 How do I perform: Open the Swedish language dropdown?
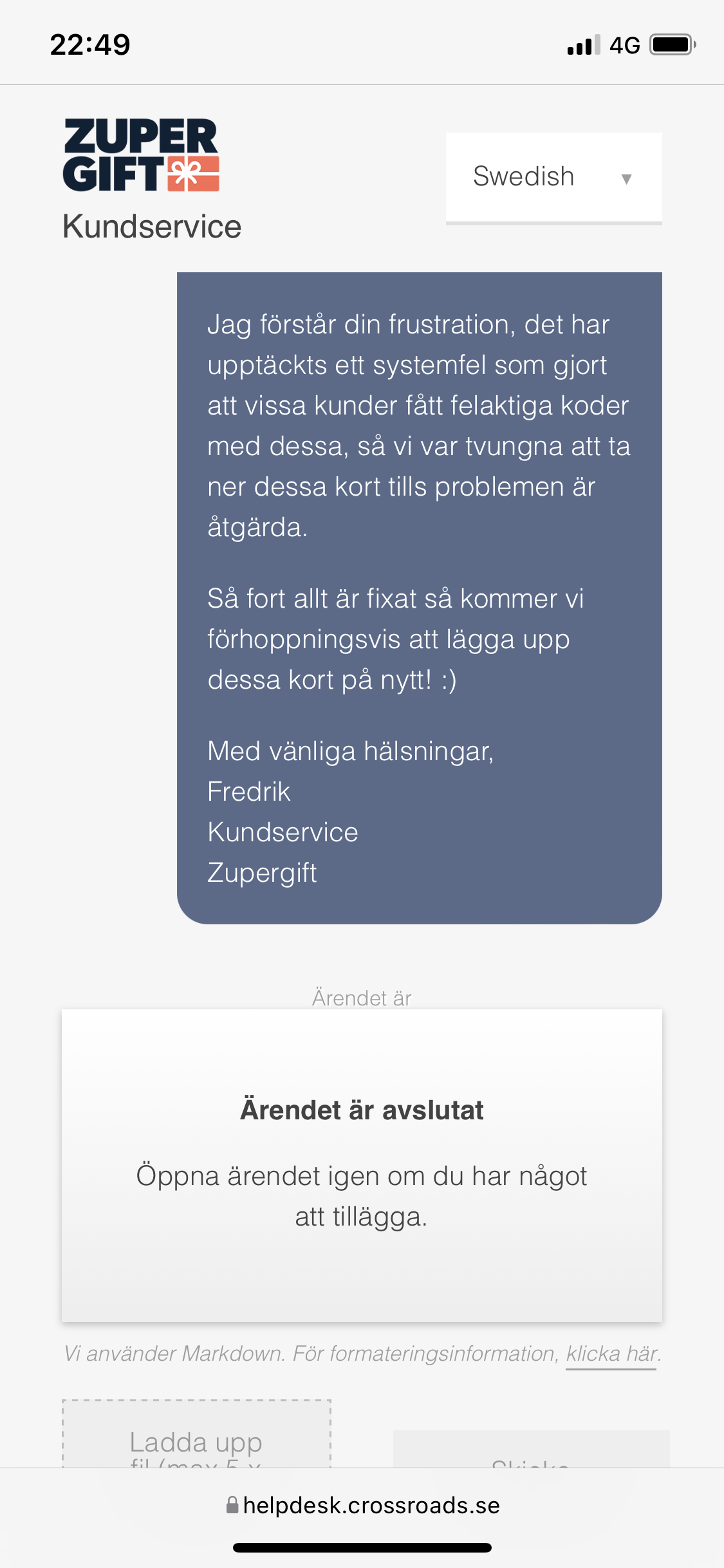[553, 177]
